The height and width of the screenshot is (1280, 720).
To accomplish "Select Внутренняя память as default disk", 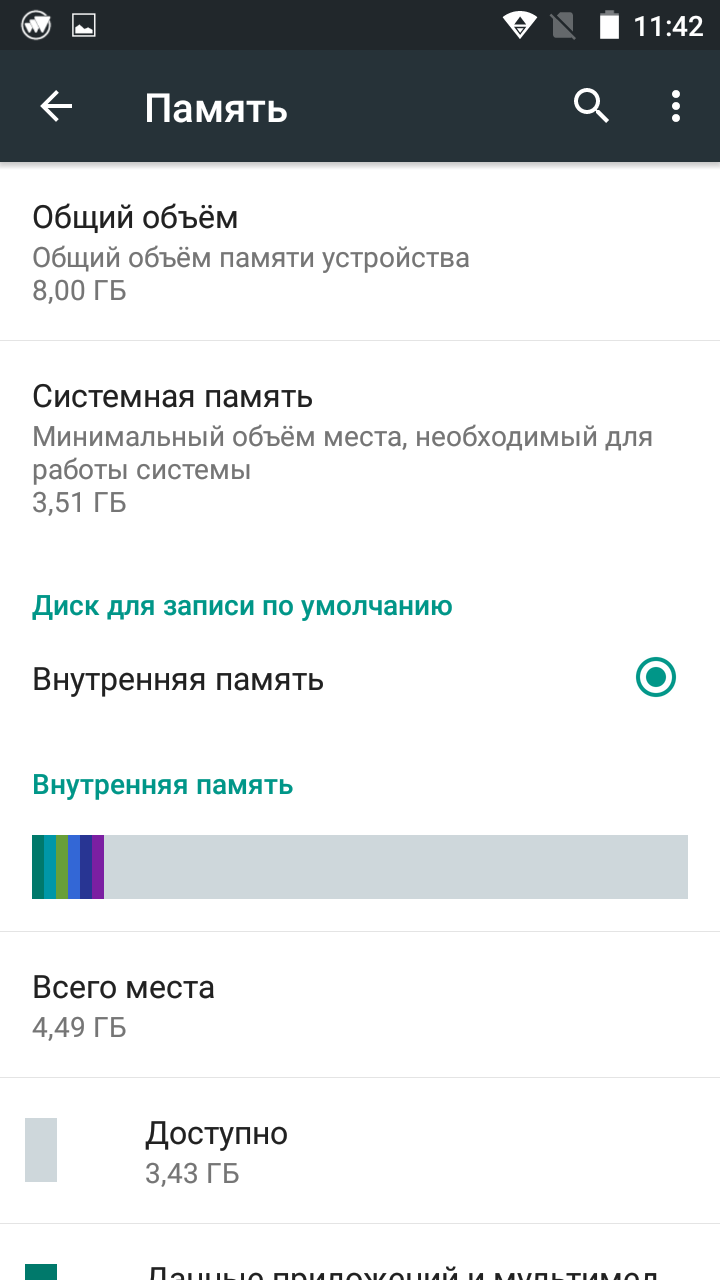I will point(656,679).
